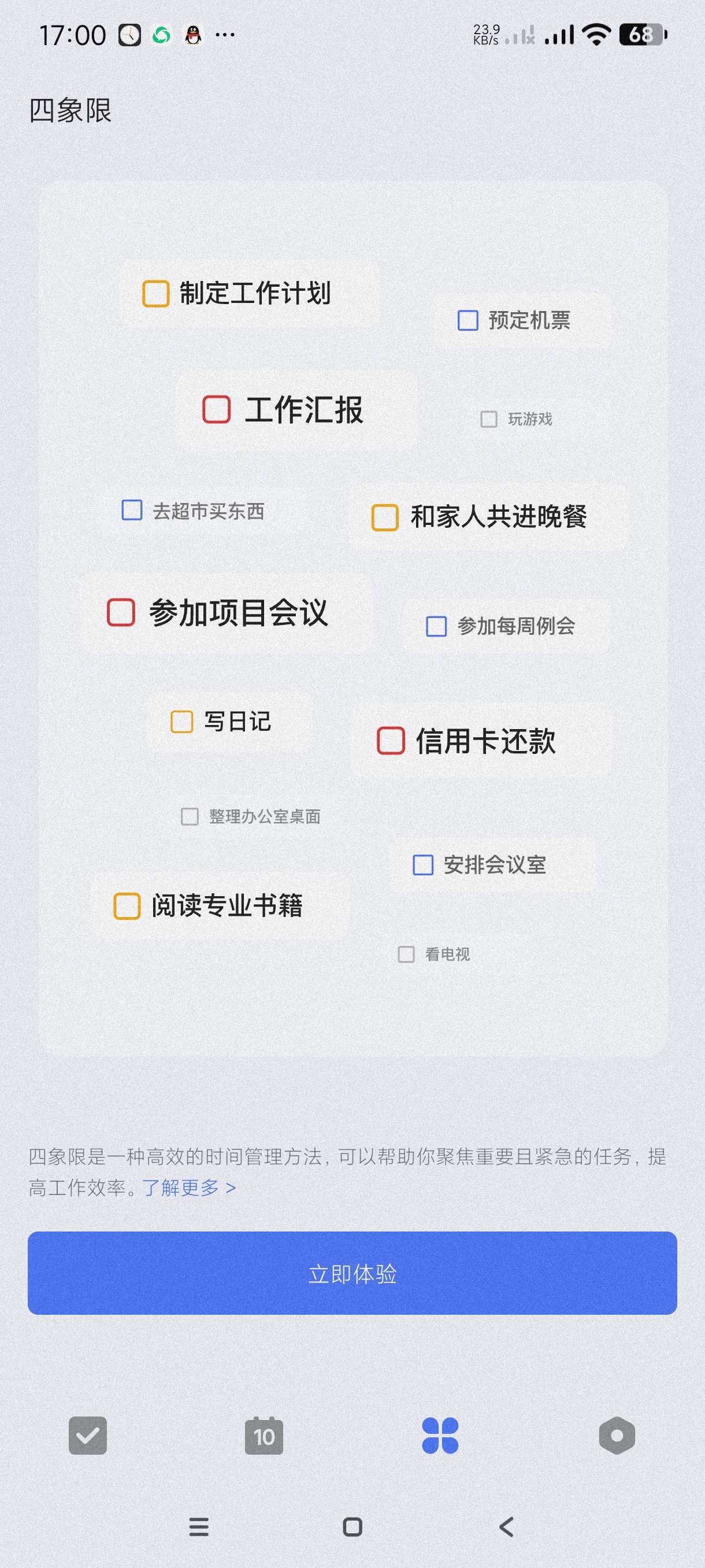705x1568 pixels.
Task: Select the four-quadrant tab
Action: click(440, 1435)
